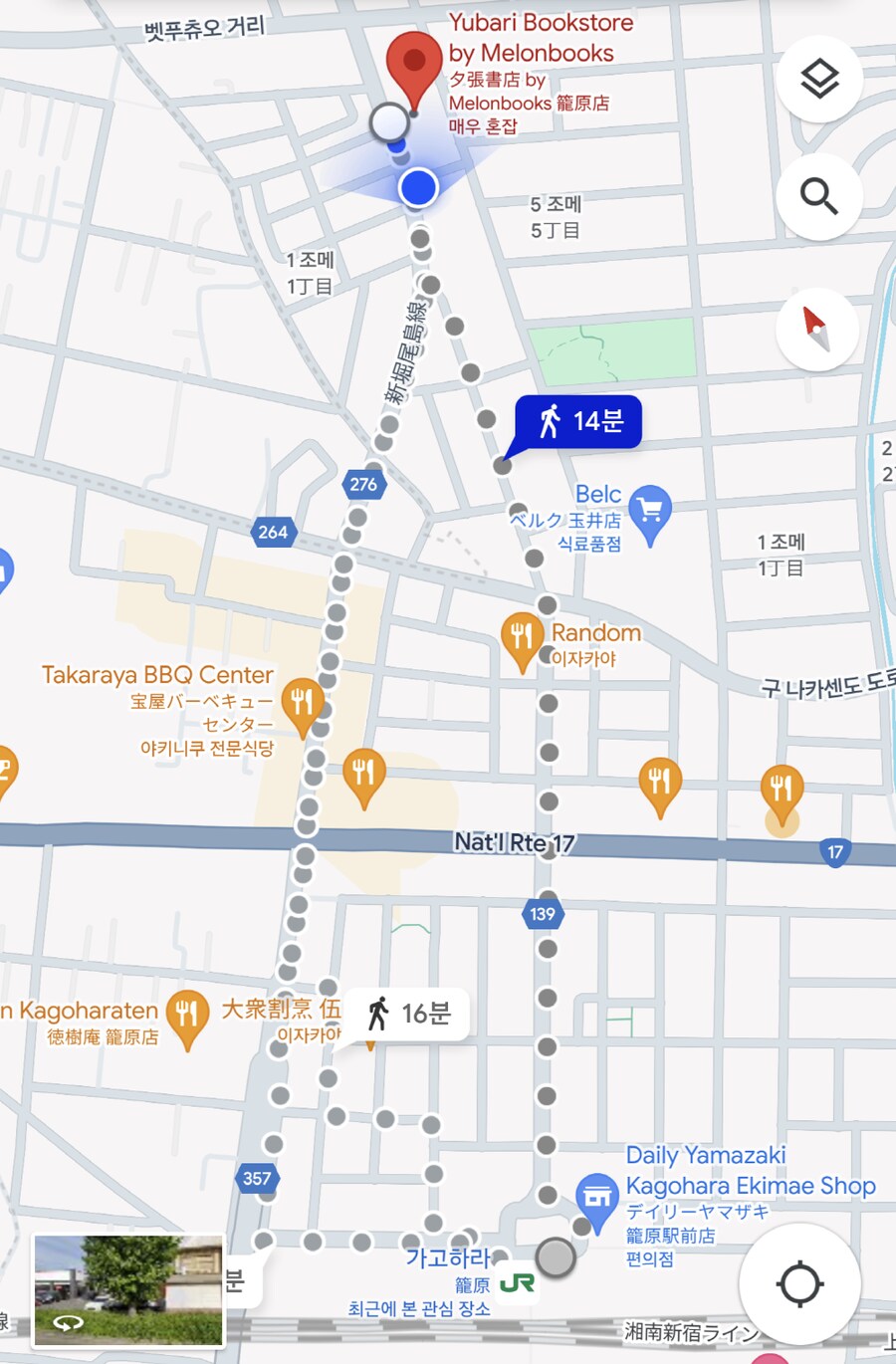Tap the Route 139 road shield marker
Screen dimensions: 896x1364
pos(543,915)
